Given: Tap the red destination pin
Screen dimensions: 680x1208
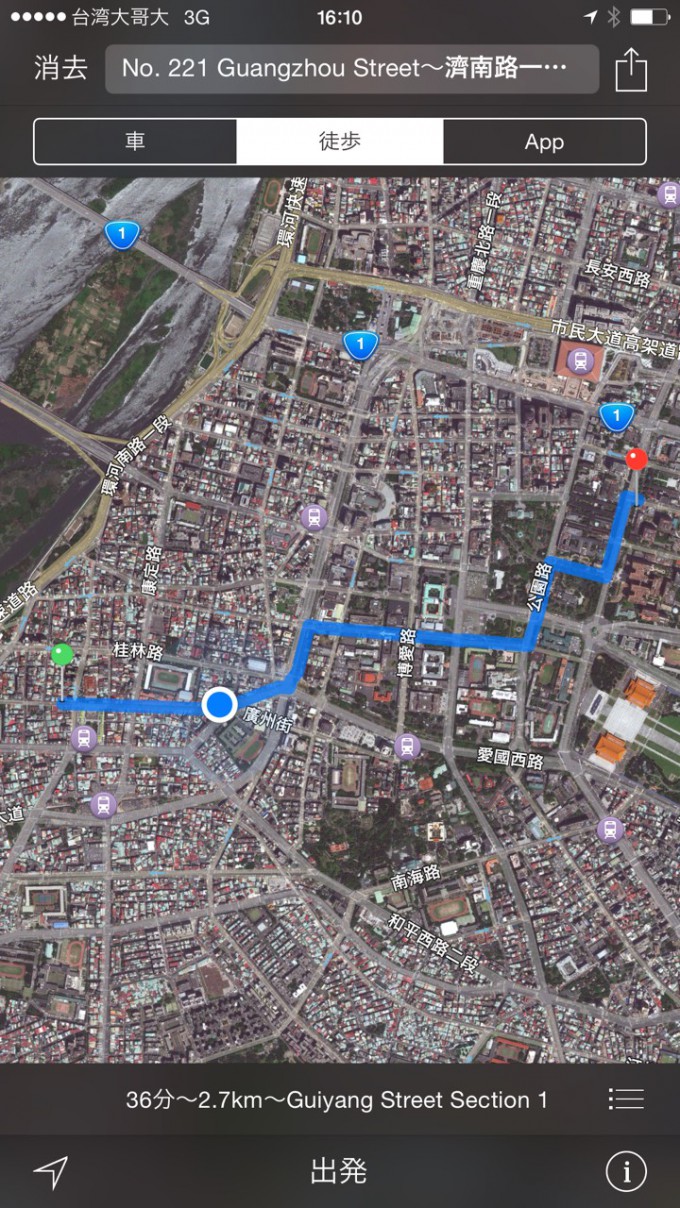Looking at the screenshot, I should pos(635,460).
